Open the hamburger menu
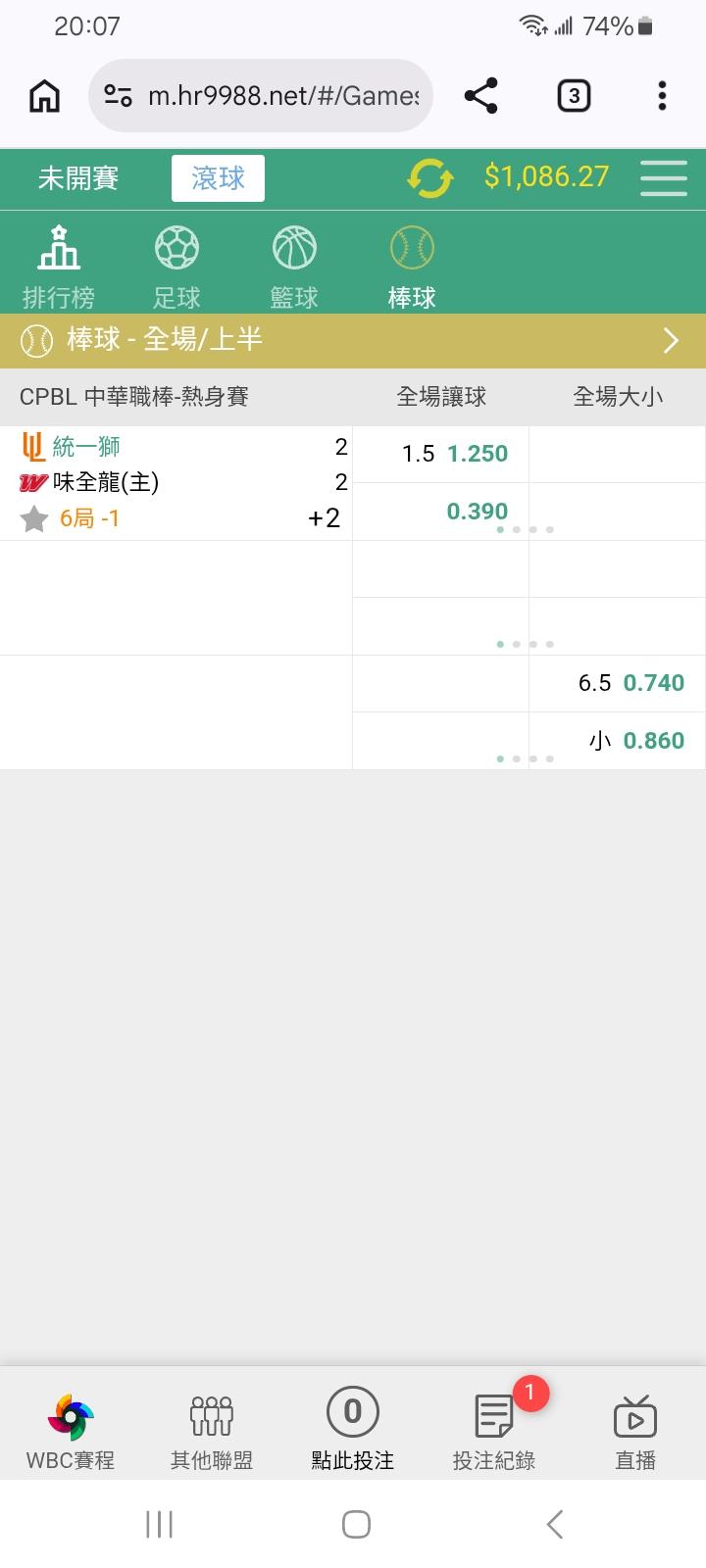 click(x=664, y=178)
